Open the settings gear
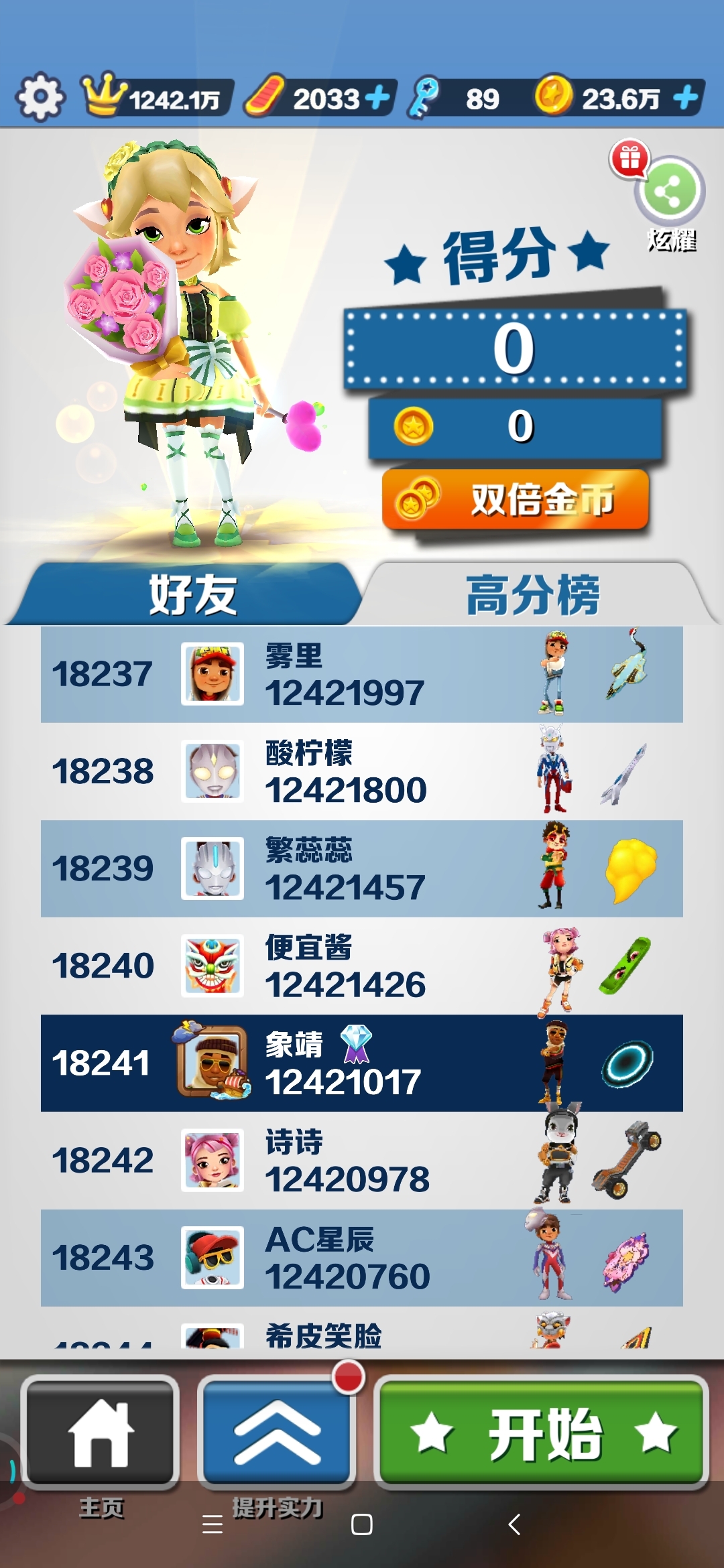724x1568 pixels. (x=40, y=97)
